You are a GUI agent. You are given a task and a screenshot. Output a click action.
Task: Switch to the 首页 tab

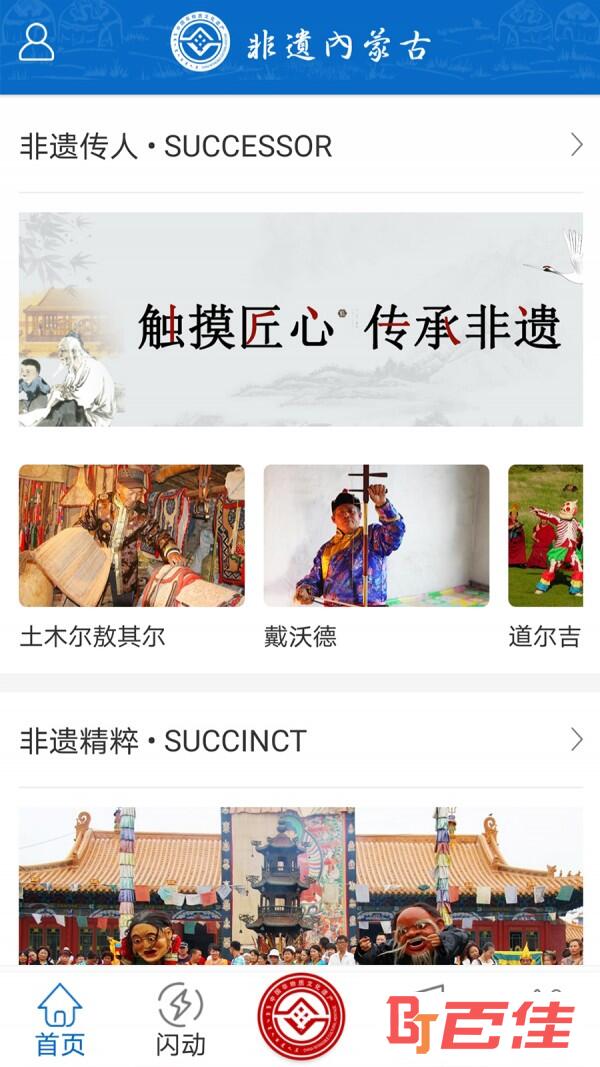(60, 1020)
